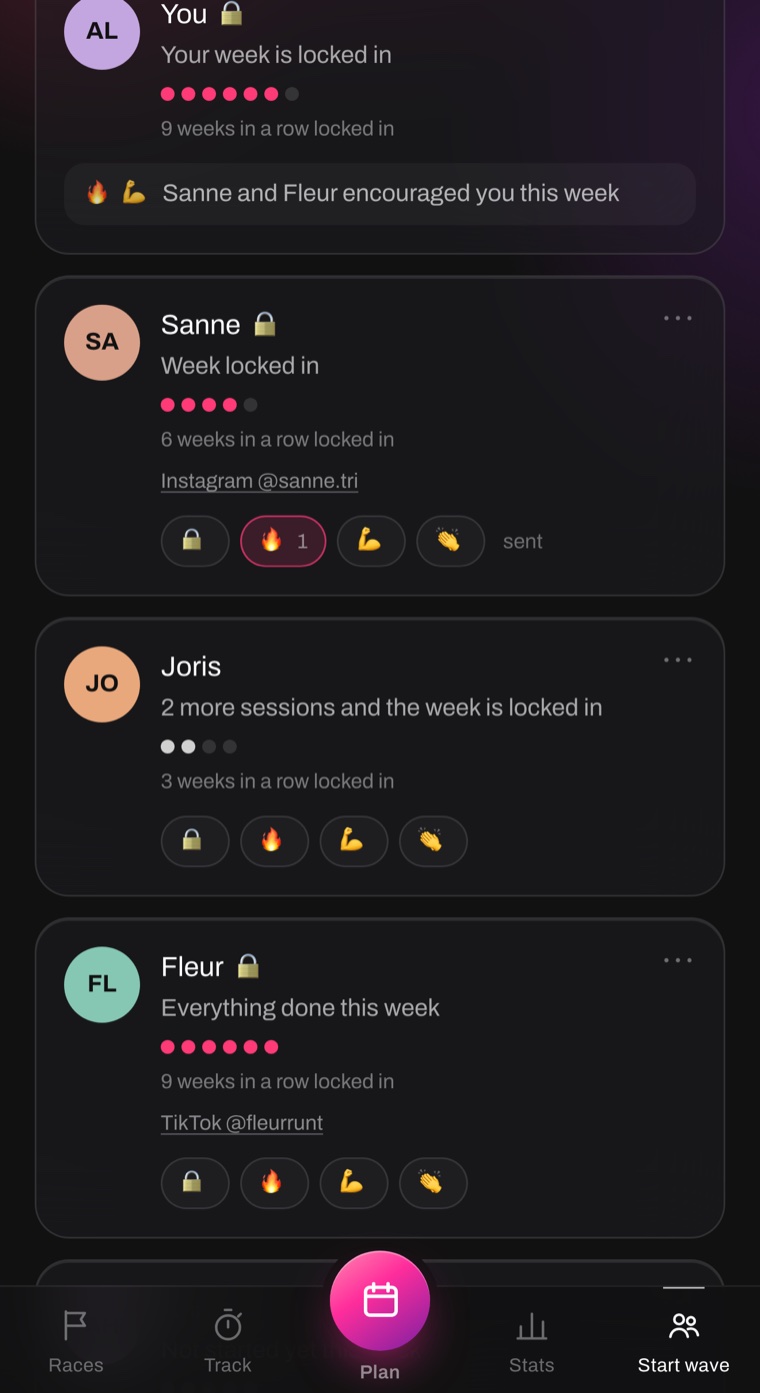Switch to the Track tab
Screen dimensions: 760x1393
point(228,1342)
